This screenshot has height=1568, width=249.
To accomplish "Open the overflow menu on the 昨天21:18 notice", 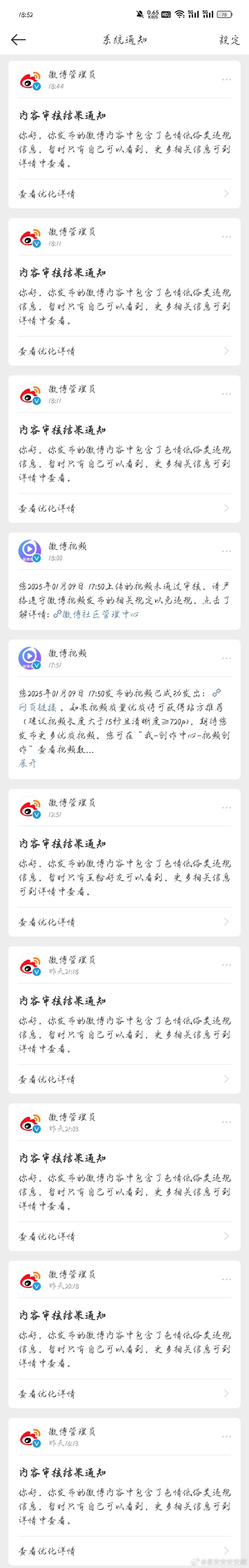I will click(x=226, y=965).
